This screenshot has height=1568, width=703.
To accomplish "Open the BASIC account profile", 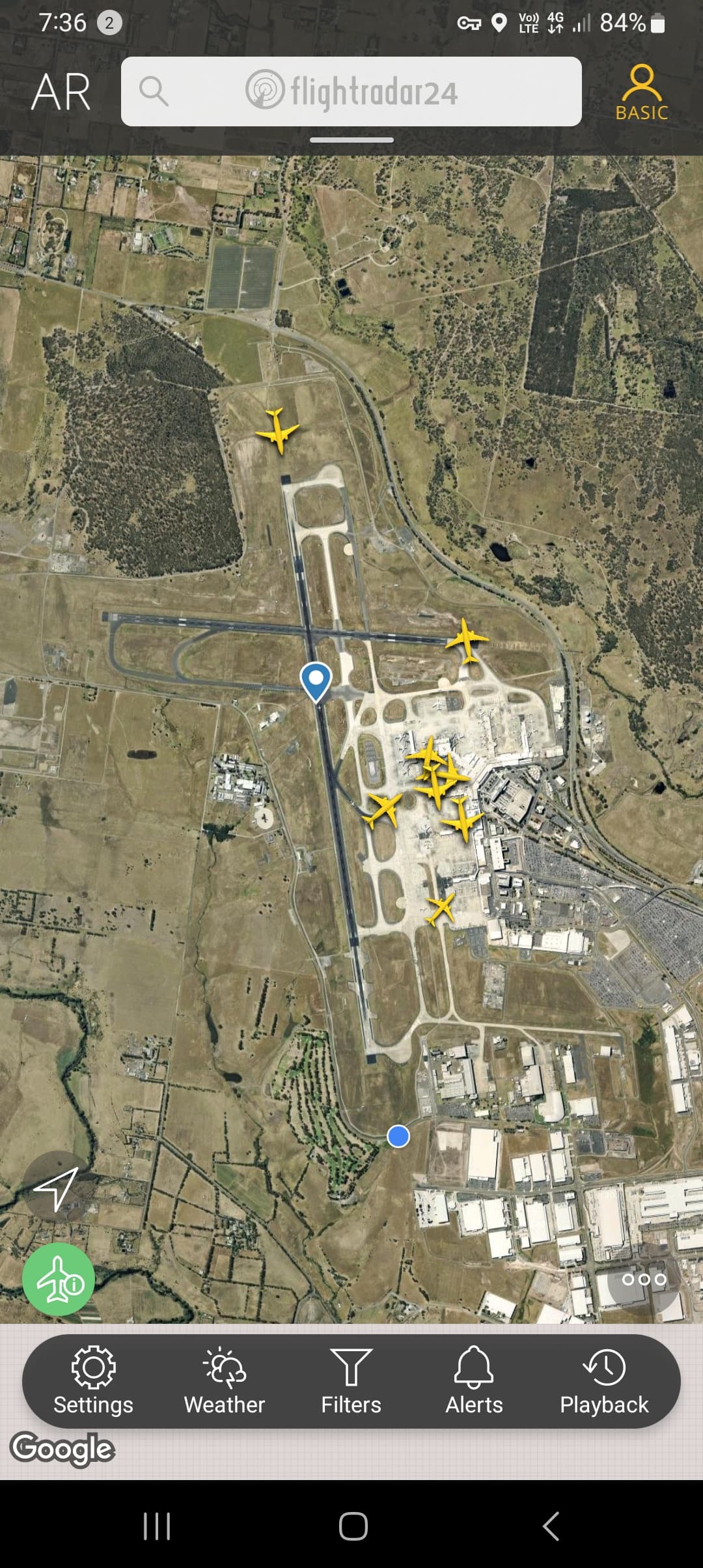I will pos(641,92).
